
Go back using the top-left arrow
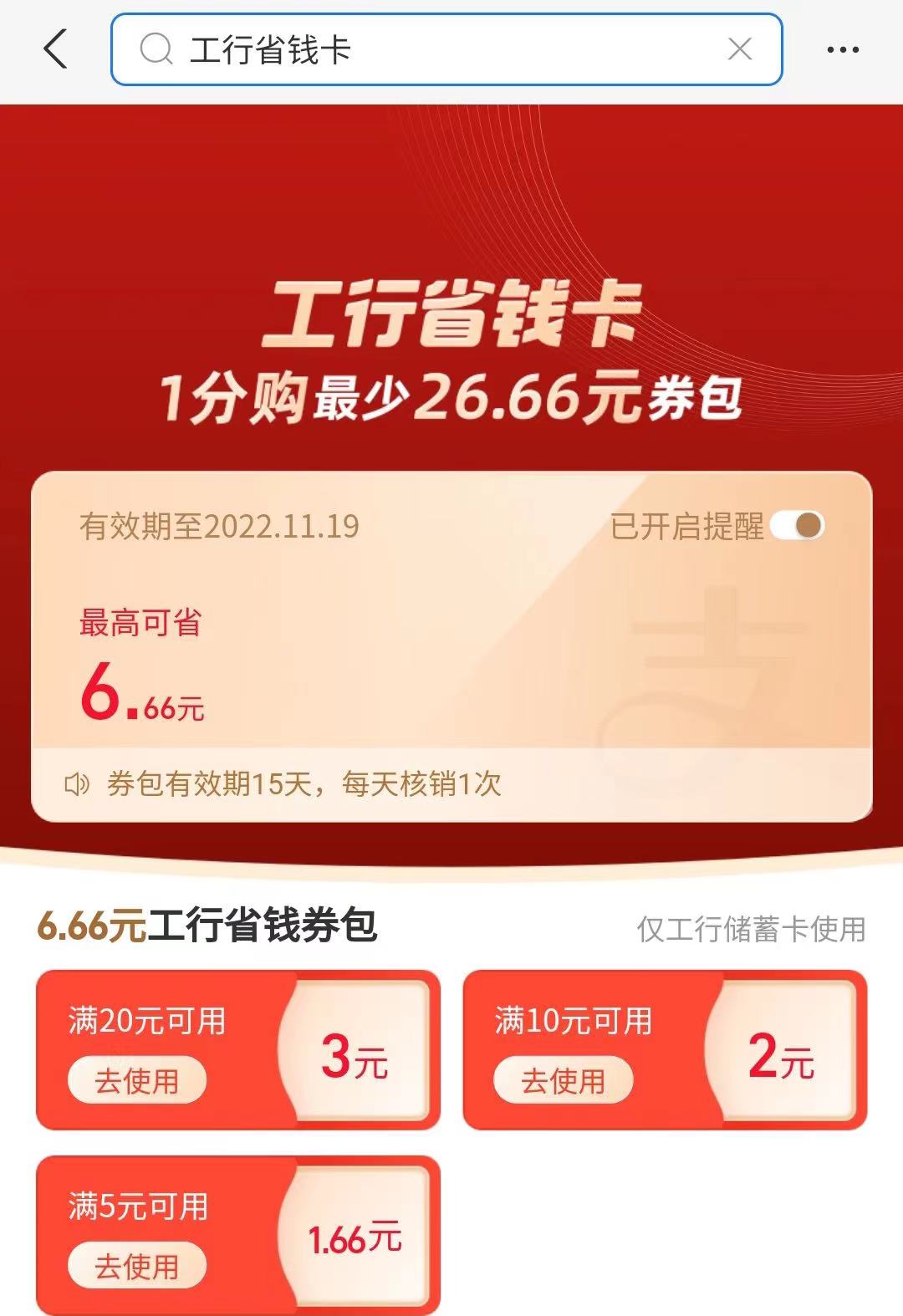(55, 49)
